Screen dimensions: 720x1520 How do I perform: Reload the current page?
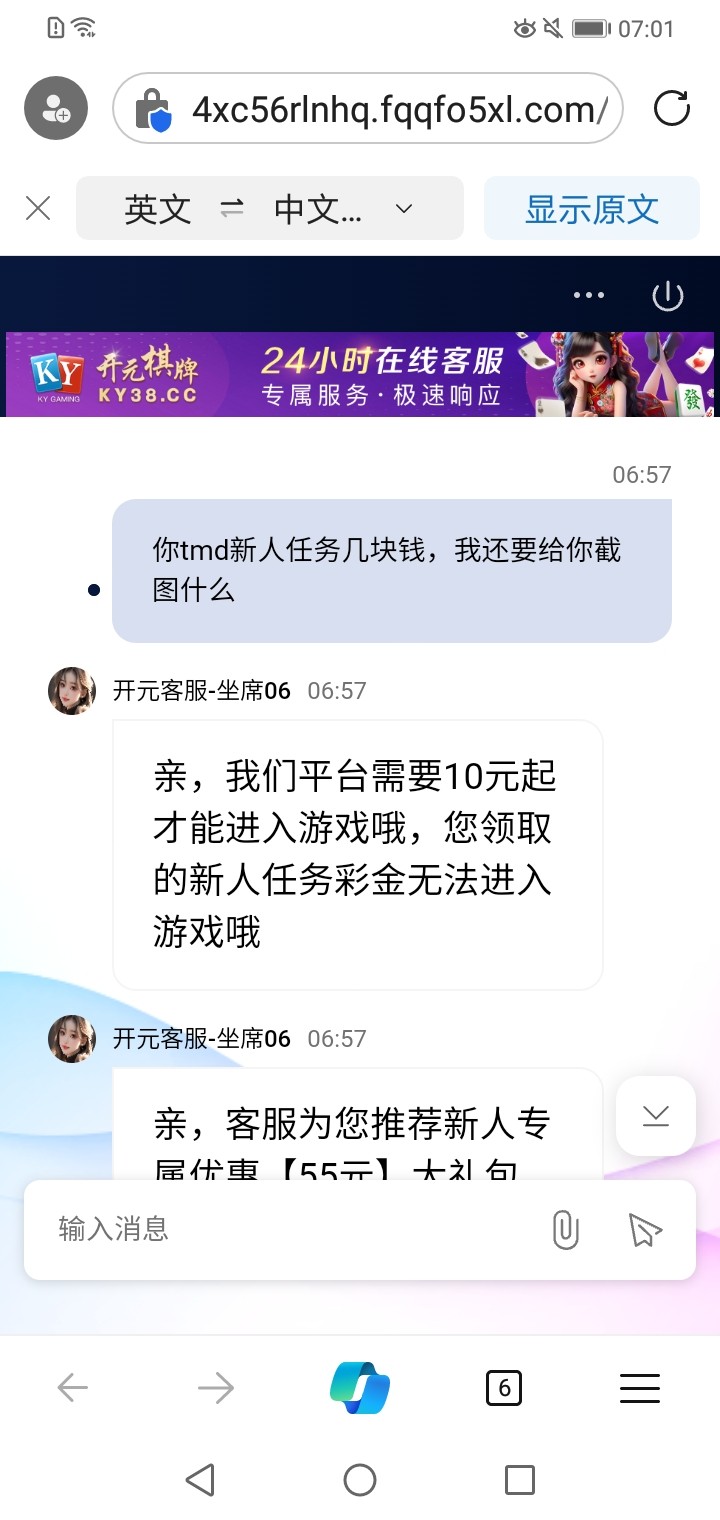(x=672, y=108)
